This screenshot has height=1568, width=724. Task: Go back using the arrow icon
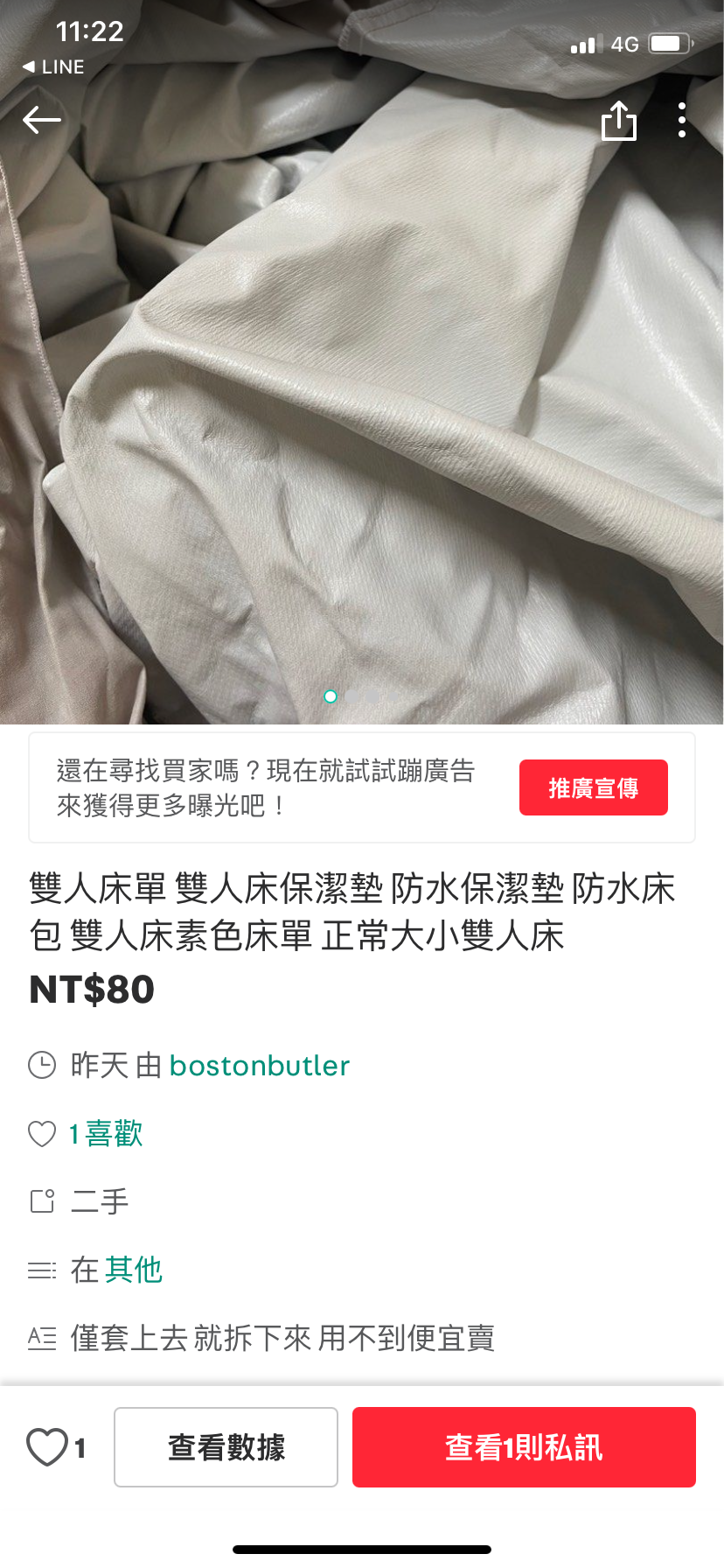point(42,120)
